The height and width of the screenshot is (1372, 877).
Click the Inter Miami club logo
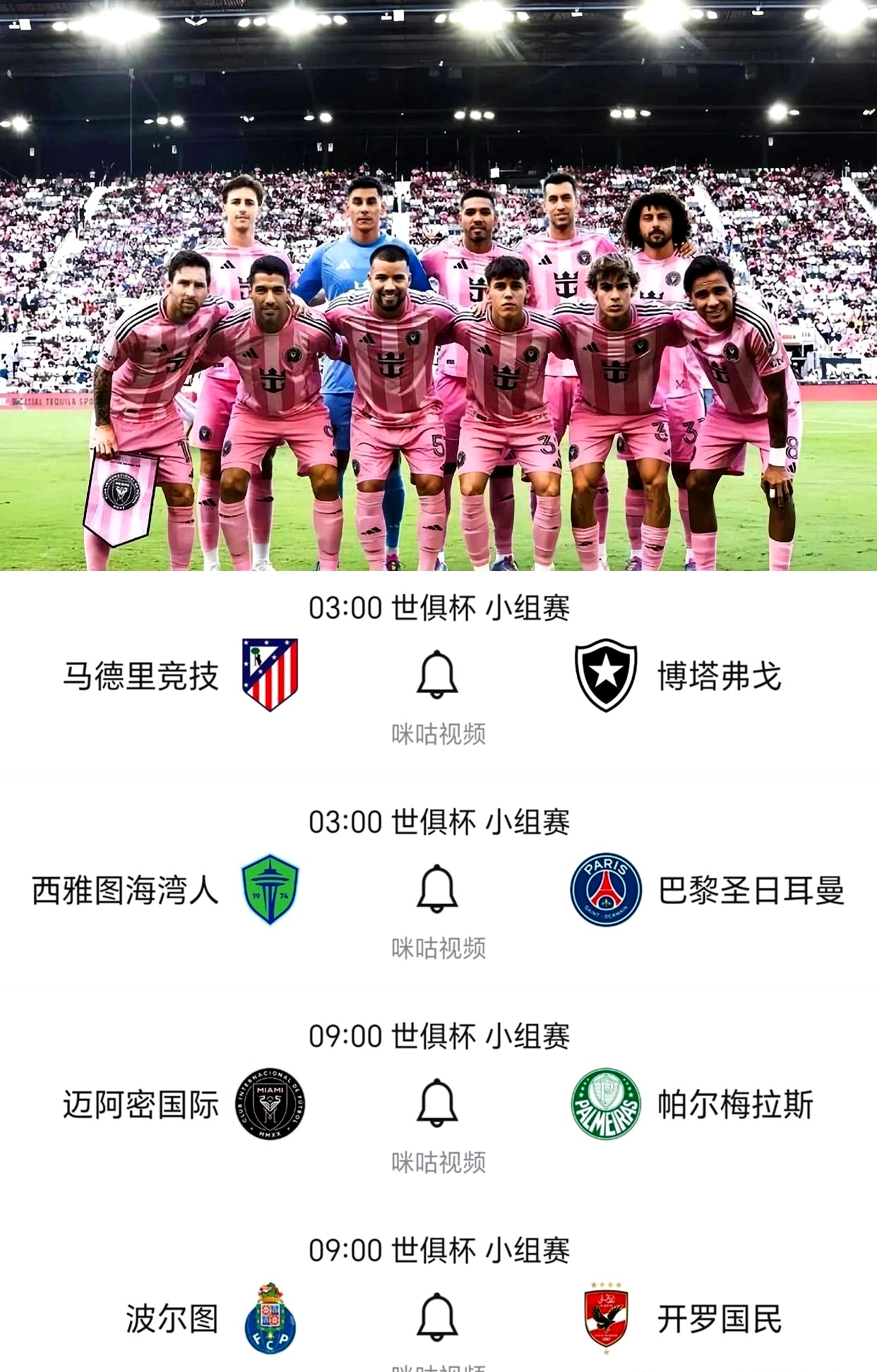[269, 1105]
